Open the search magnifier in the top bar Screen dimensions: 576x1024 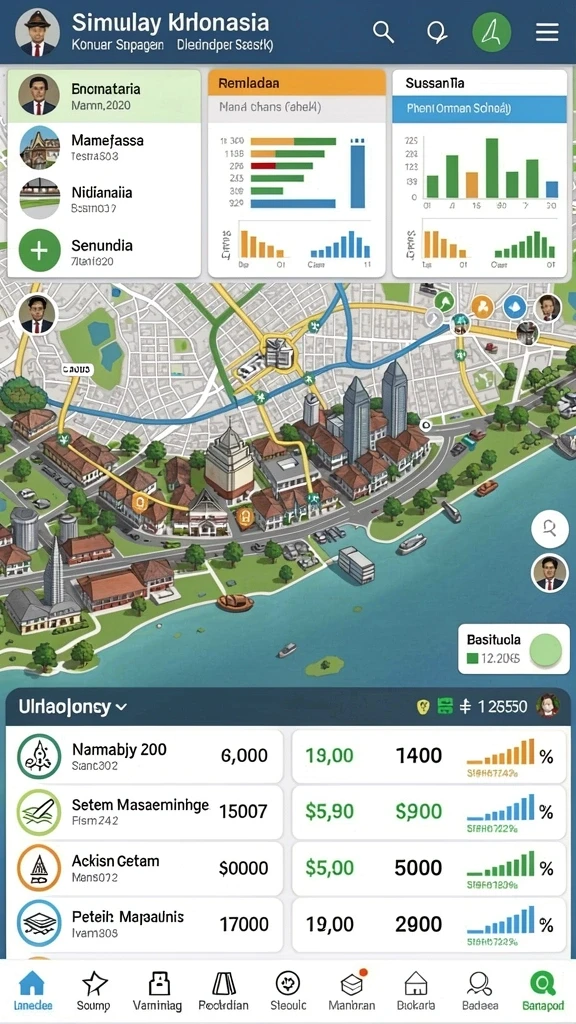(x=383, y=32)
